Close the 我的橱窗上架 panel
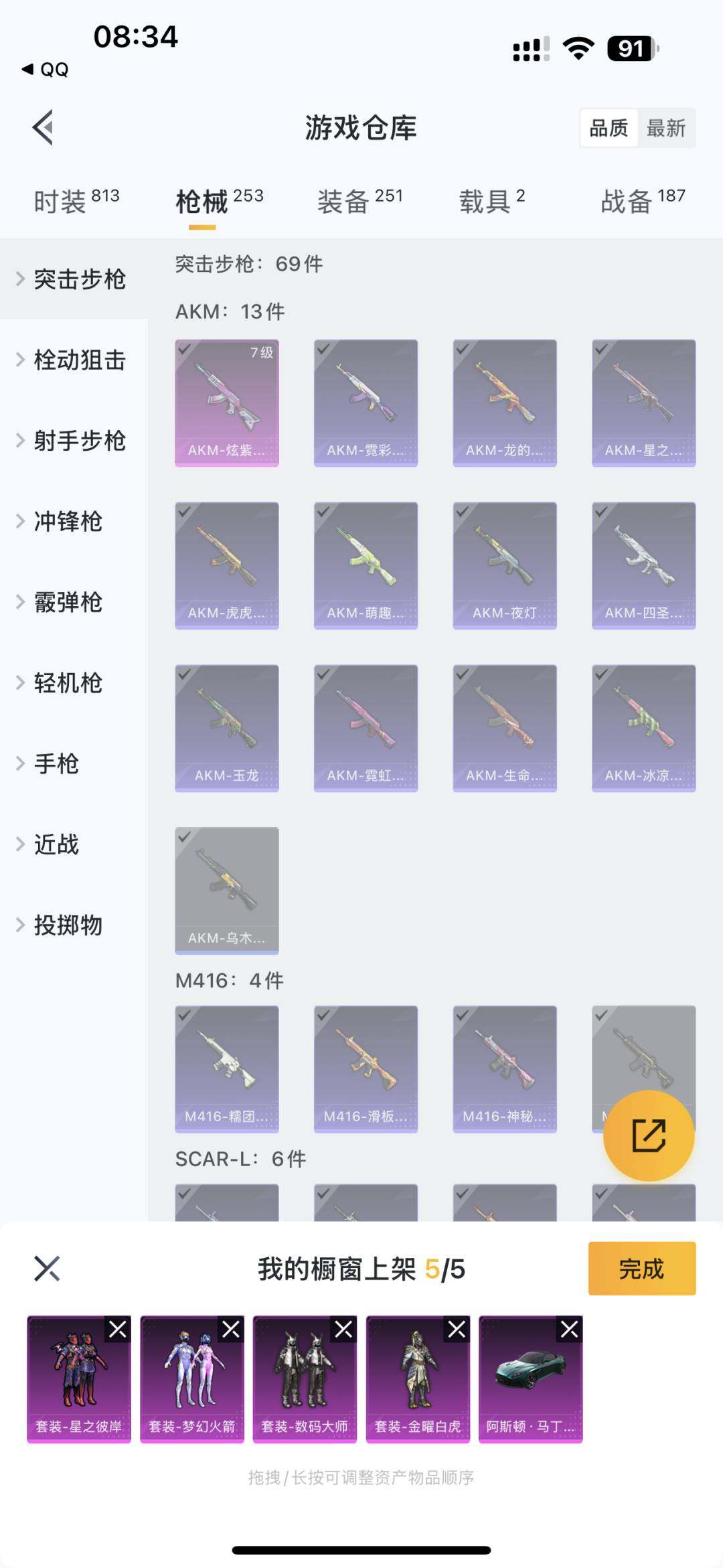This screenshot has height=1568, width=723. click(x=47, y=1269)
